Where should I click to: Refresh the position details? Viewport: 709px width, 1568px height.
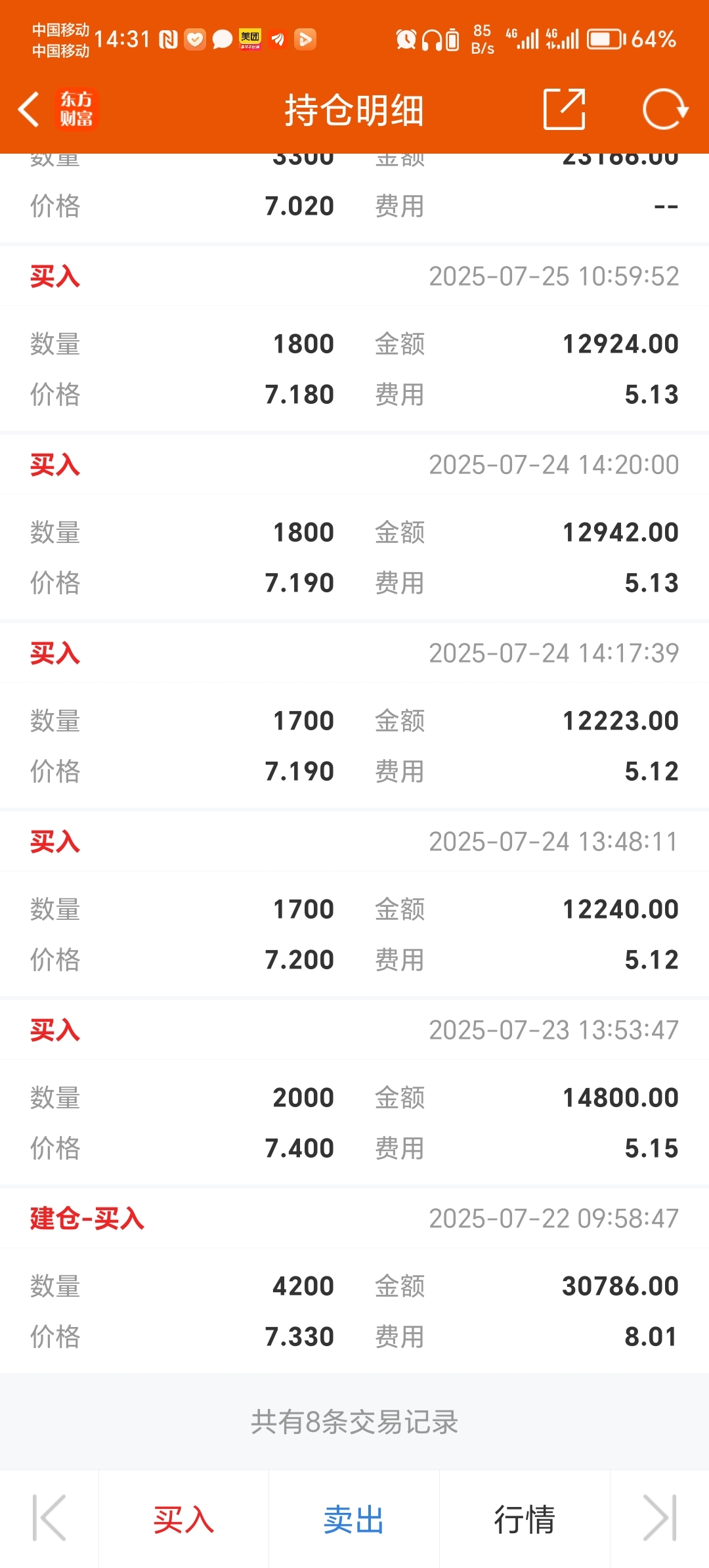(x=665, y=109)
